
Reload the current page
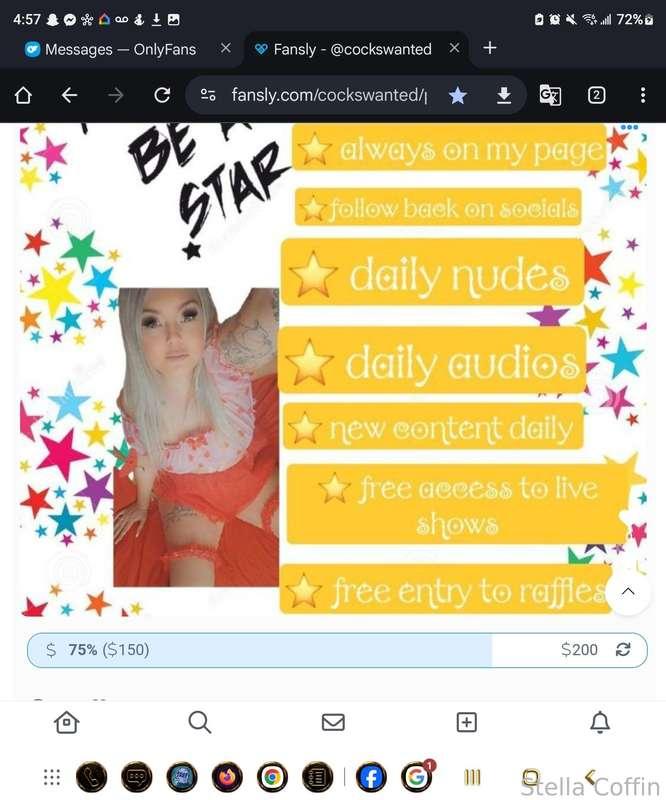[x=162, y=95]
